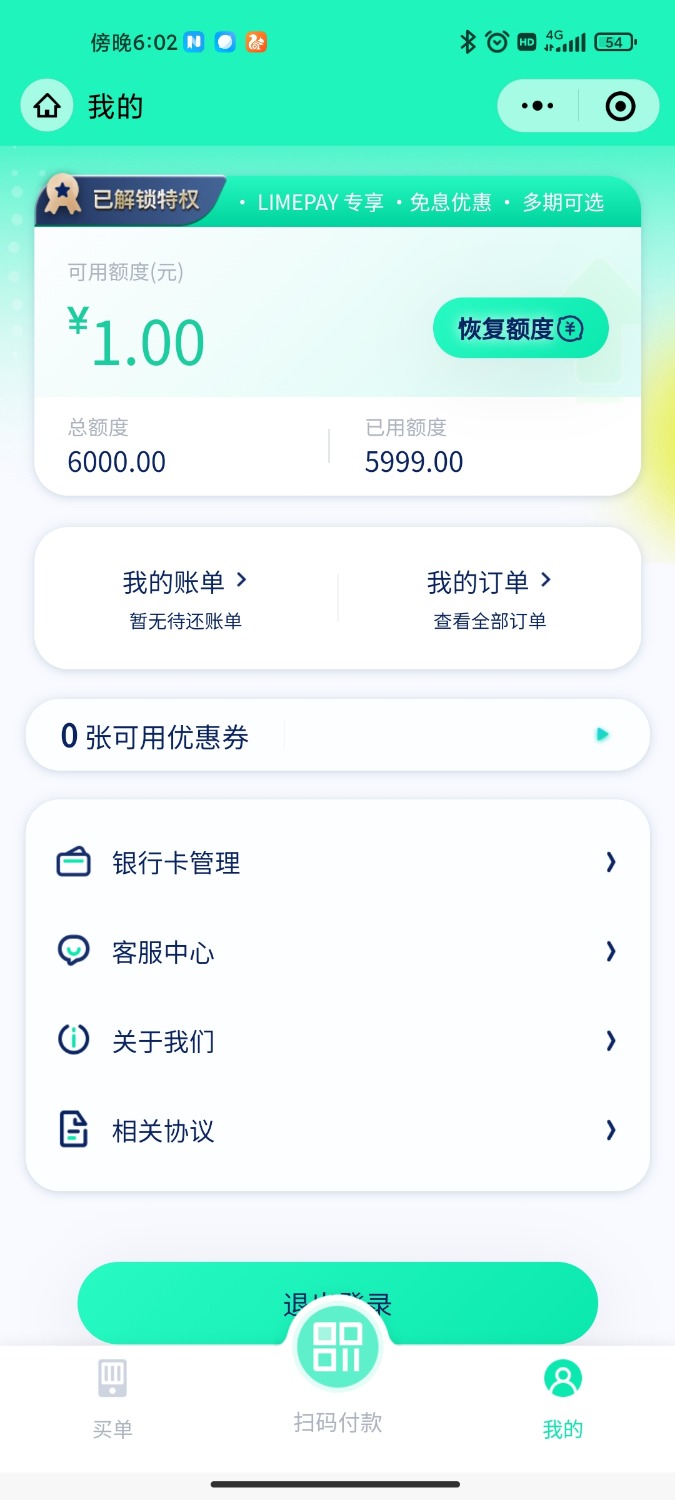The height and width of the screenshot is (1500, 675).
Task: View available coupons (0张可用优惠券)
Action: coord(337,736)
